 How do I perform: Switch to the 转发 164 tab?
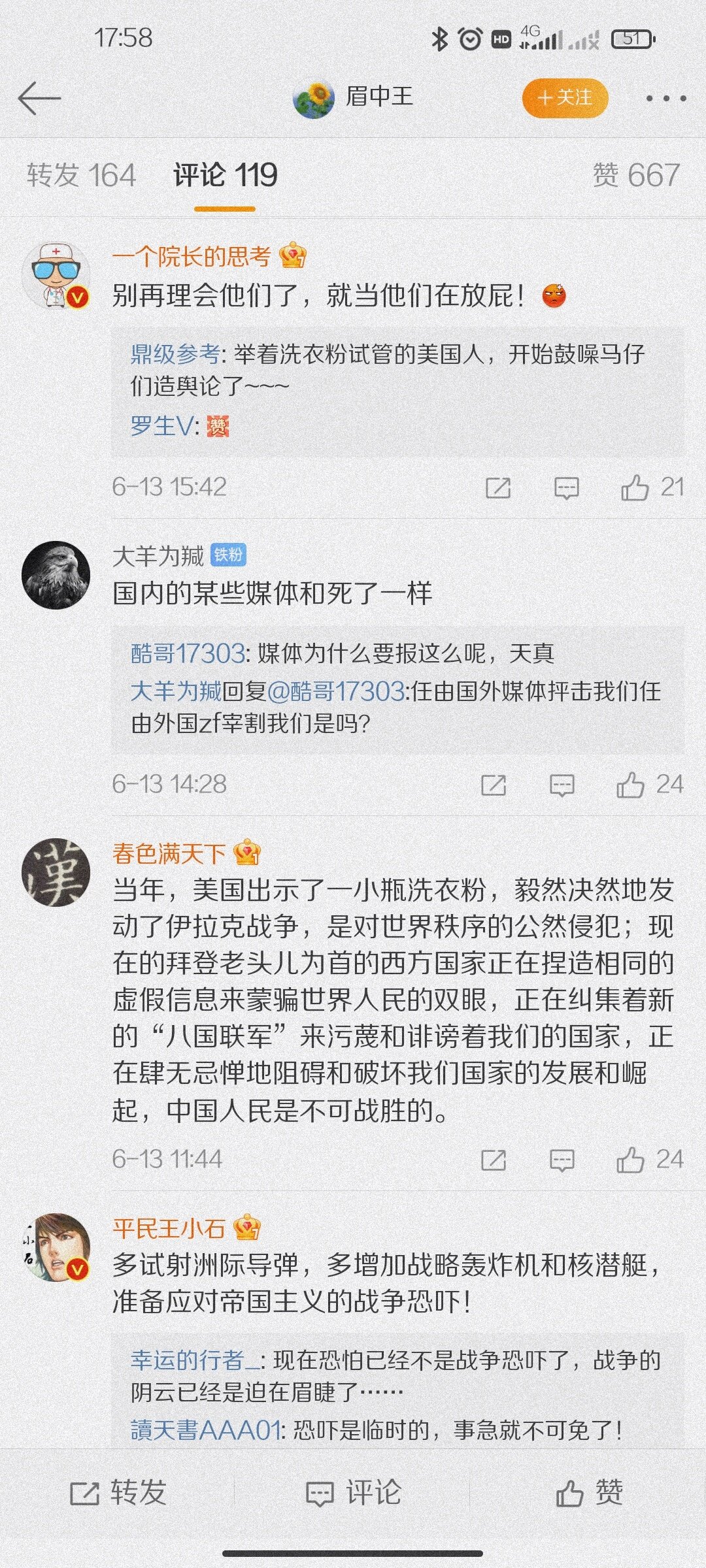(x=81, y=175)
